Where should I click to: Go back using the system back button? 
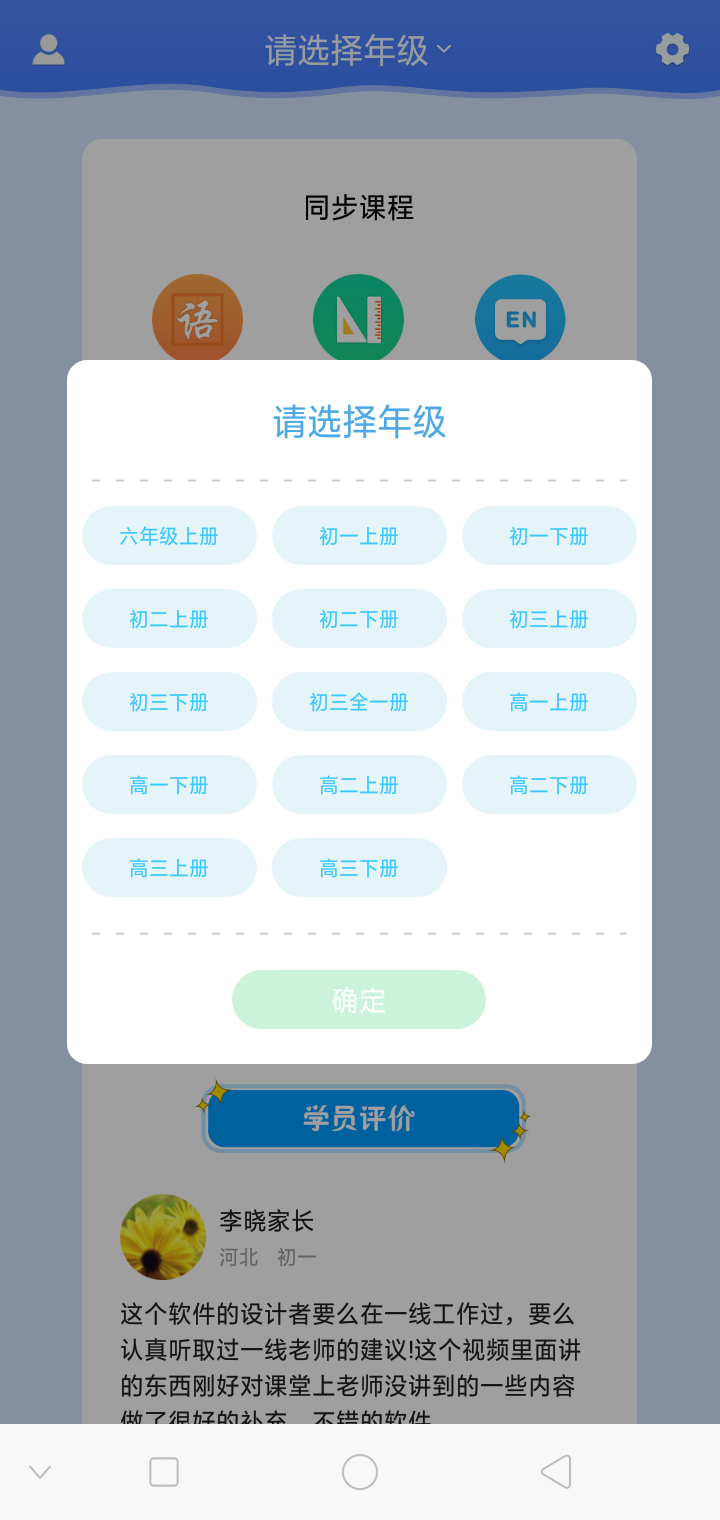pyautogui.click(x=556, y=1472)
